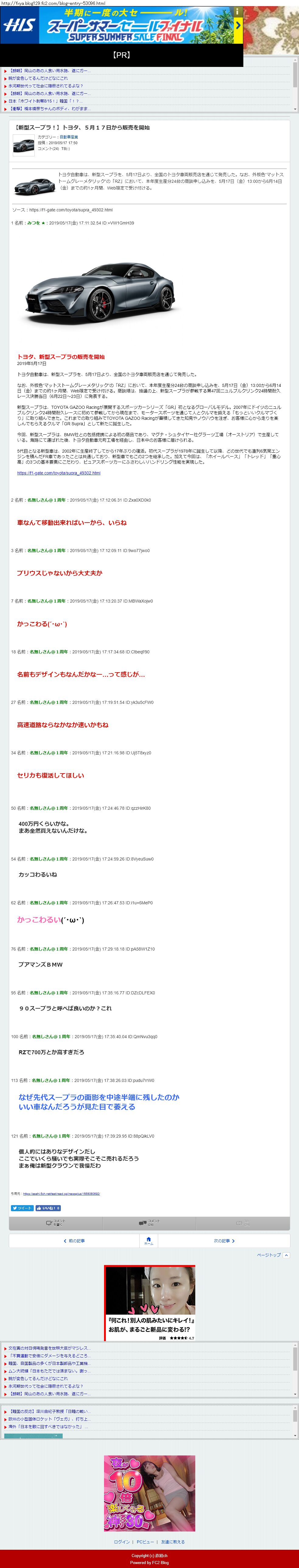
Task: Open the FC2 Blog footer link
Action: [160, 1562]
